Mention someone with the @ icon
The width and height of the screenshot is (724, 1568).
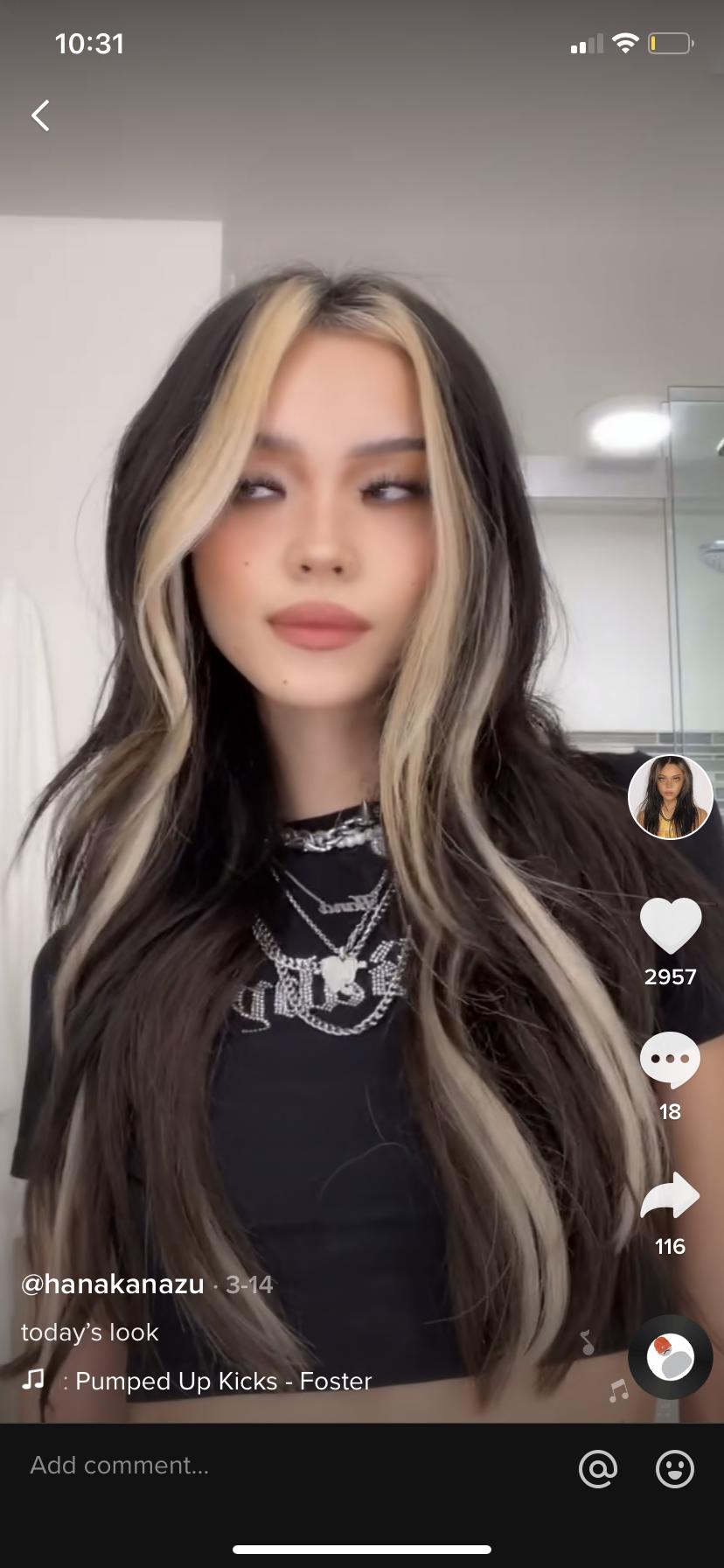coord(598,1468)
